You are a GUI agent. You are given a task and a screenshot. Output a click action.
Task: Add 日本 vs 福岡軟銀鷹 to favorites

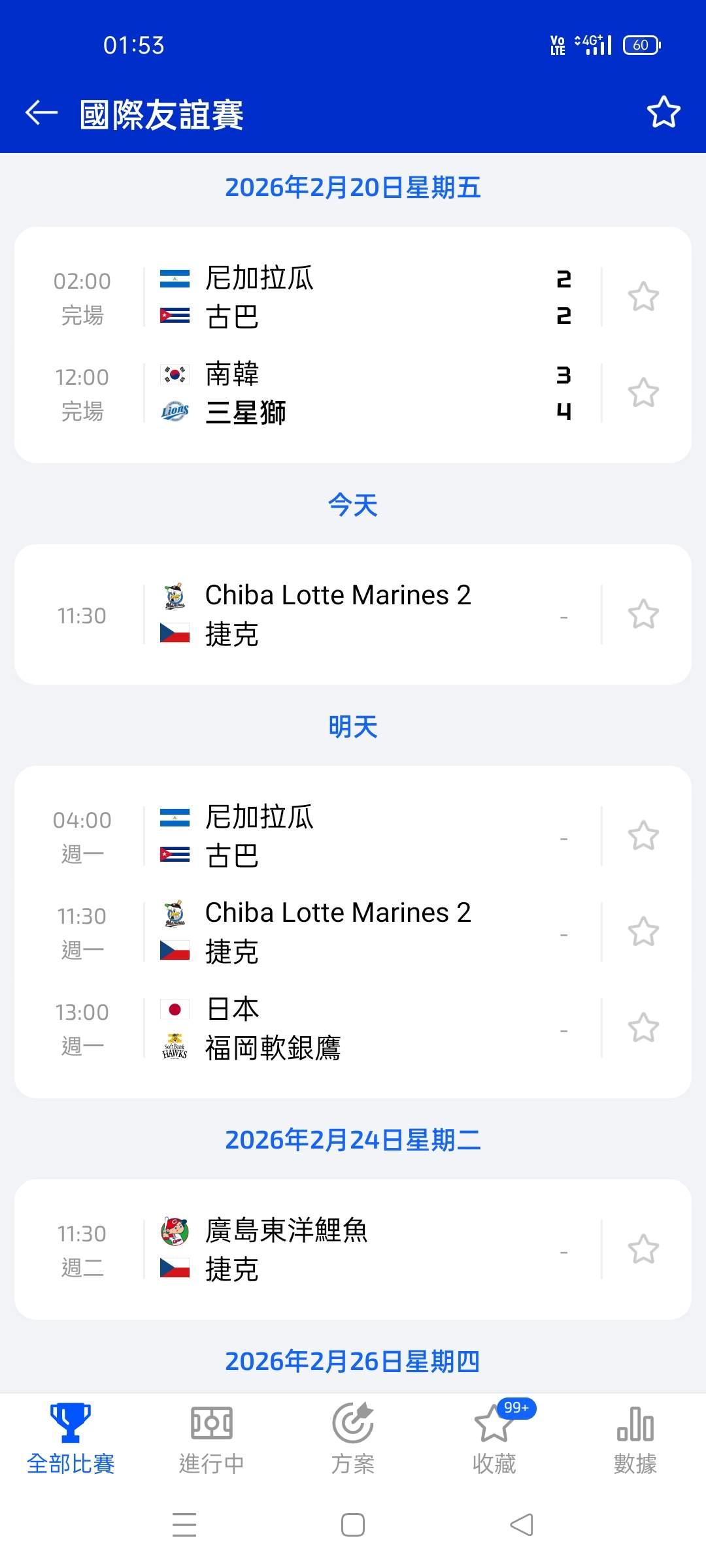click(643, 1028)
